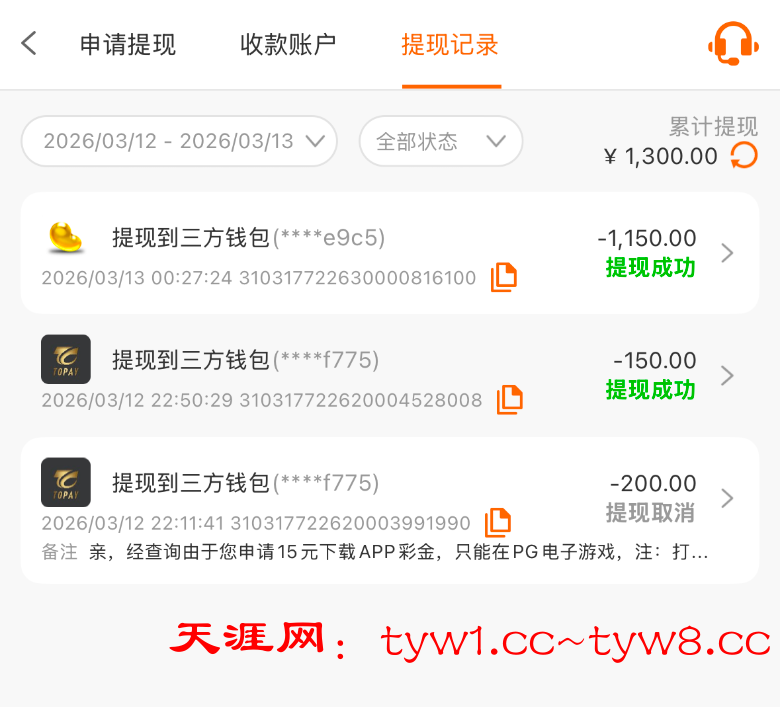Switch to the 申请提现 tab

click(x=127, y=45)
